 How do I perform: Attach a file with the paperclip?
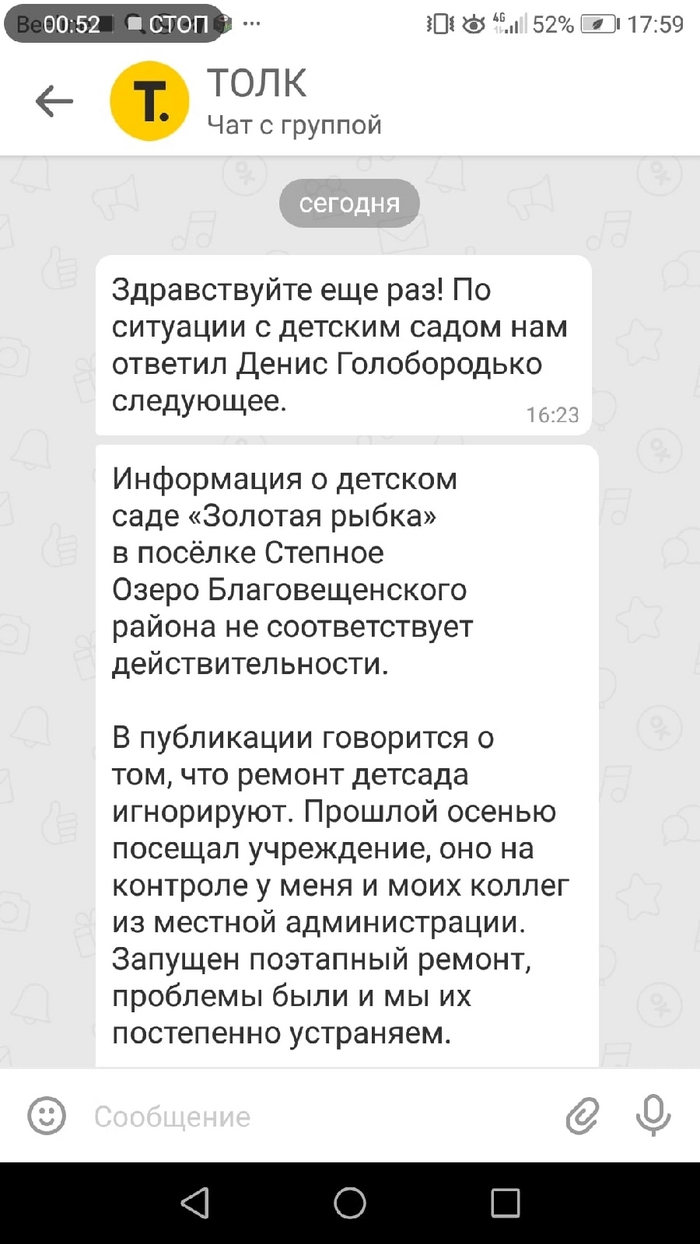pos(583,1116)
